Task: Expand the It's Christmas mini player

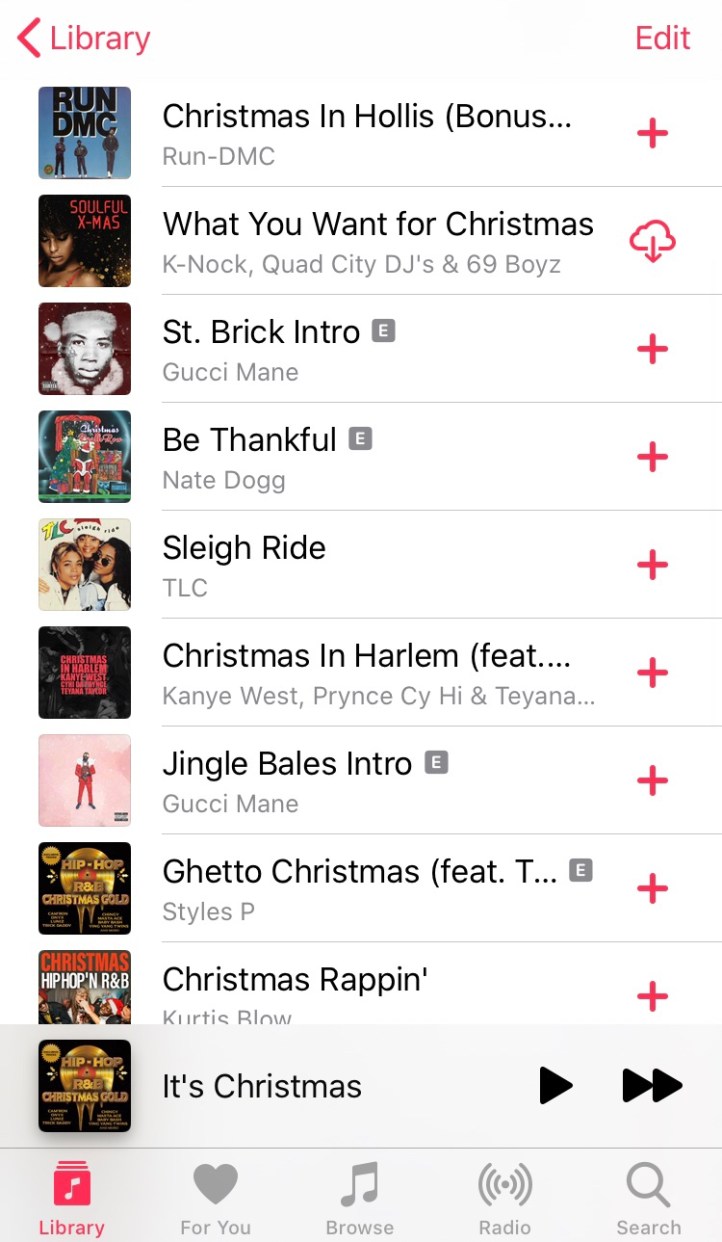Action: click(x=300, y=1086)
